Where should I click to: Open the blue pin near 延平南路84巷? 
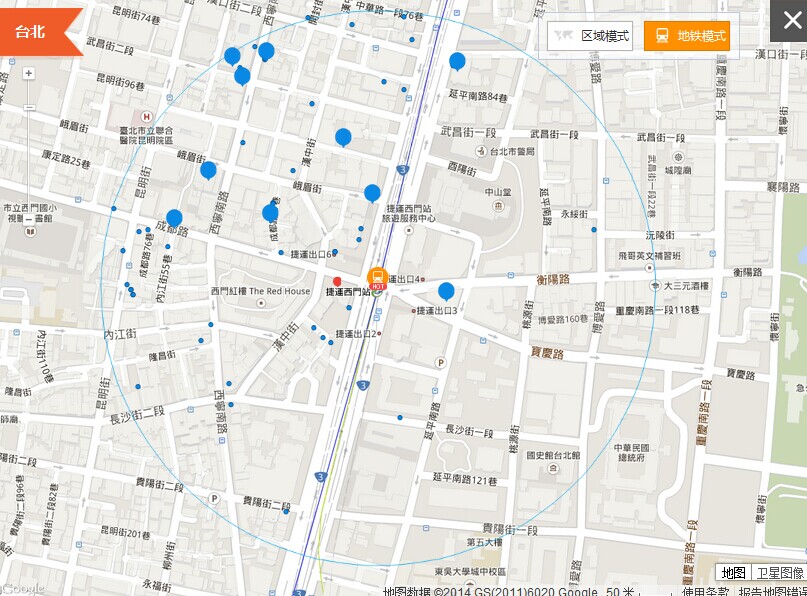tap(457, 61)
